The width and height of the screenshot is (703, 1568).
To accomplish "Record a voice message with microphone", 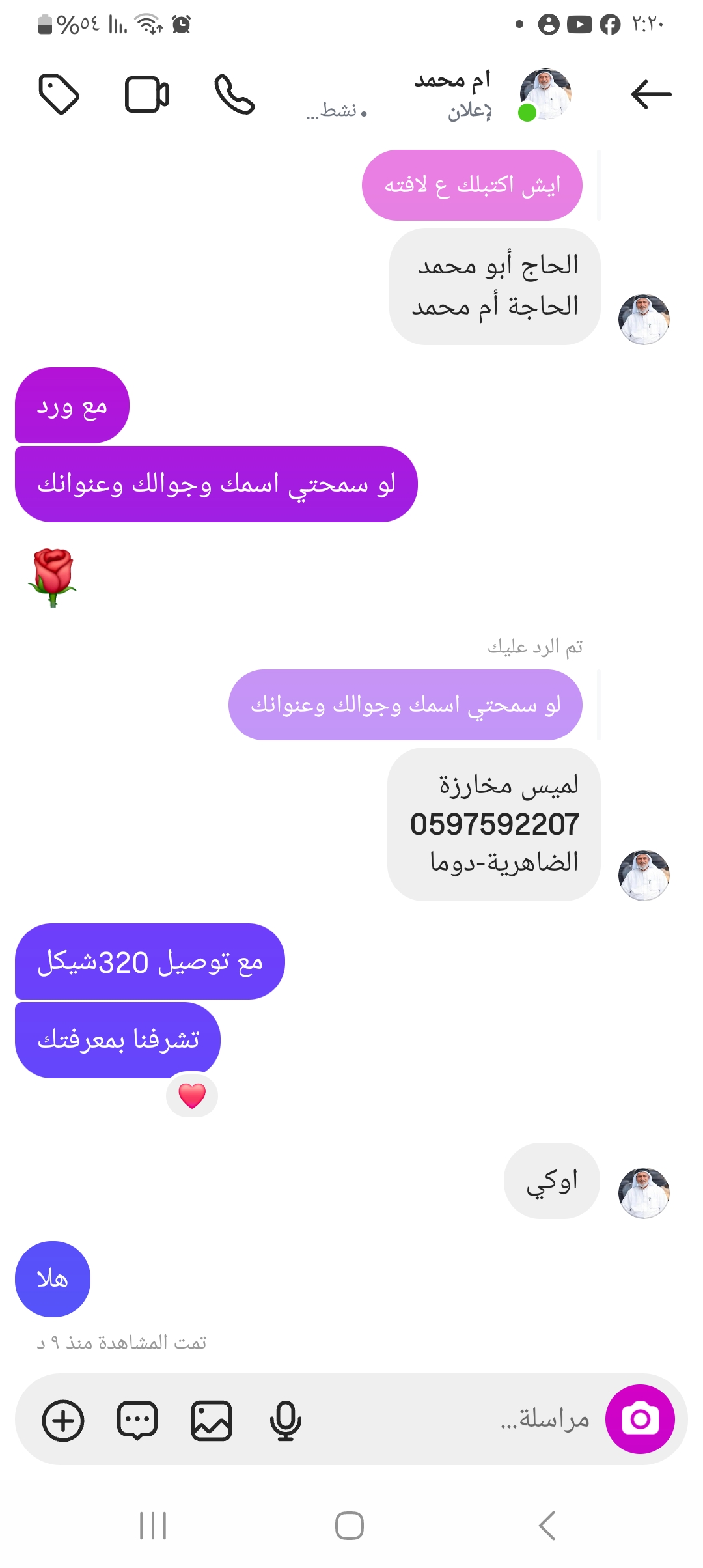I will [285, 1420].
